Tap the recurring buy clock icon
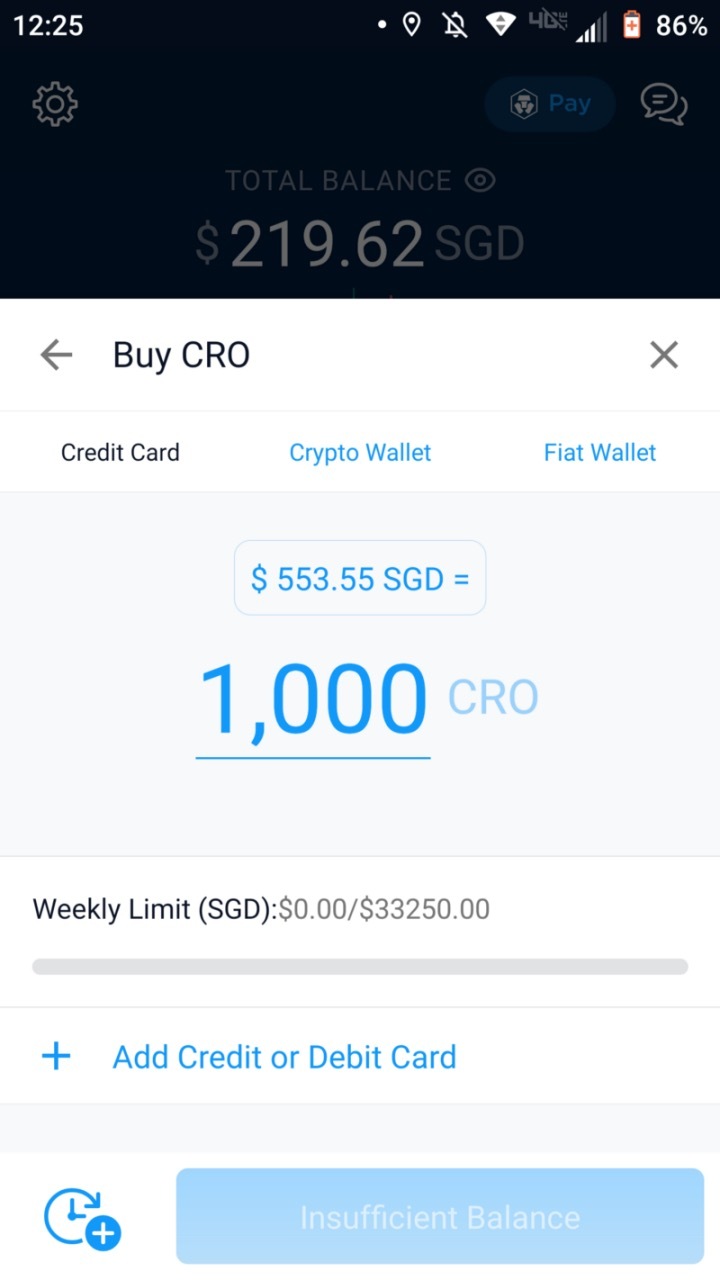The image size is (720, 1280). 80,1216
